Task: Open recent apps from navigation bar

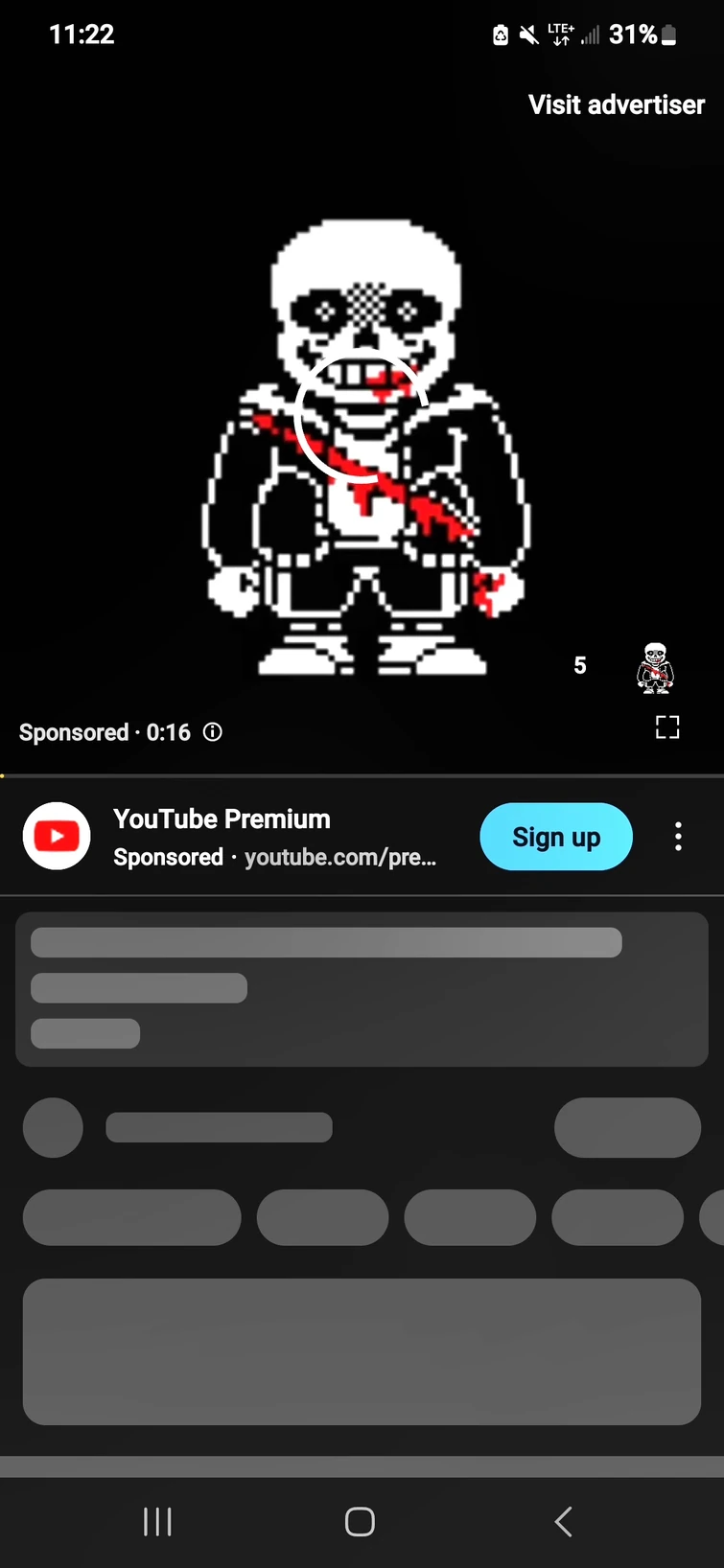Action: pyautogui.click(x=157, y=1521)
